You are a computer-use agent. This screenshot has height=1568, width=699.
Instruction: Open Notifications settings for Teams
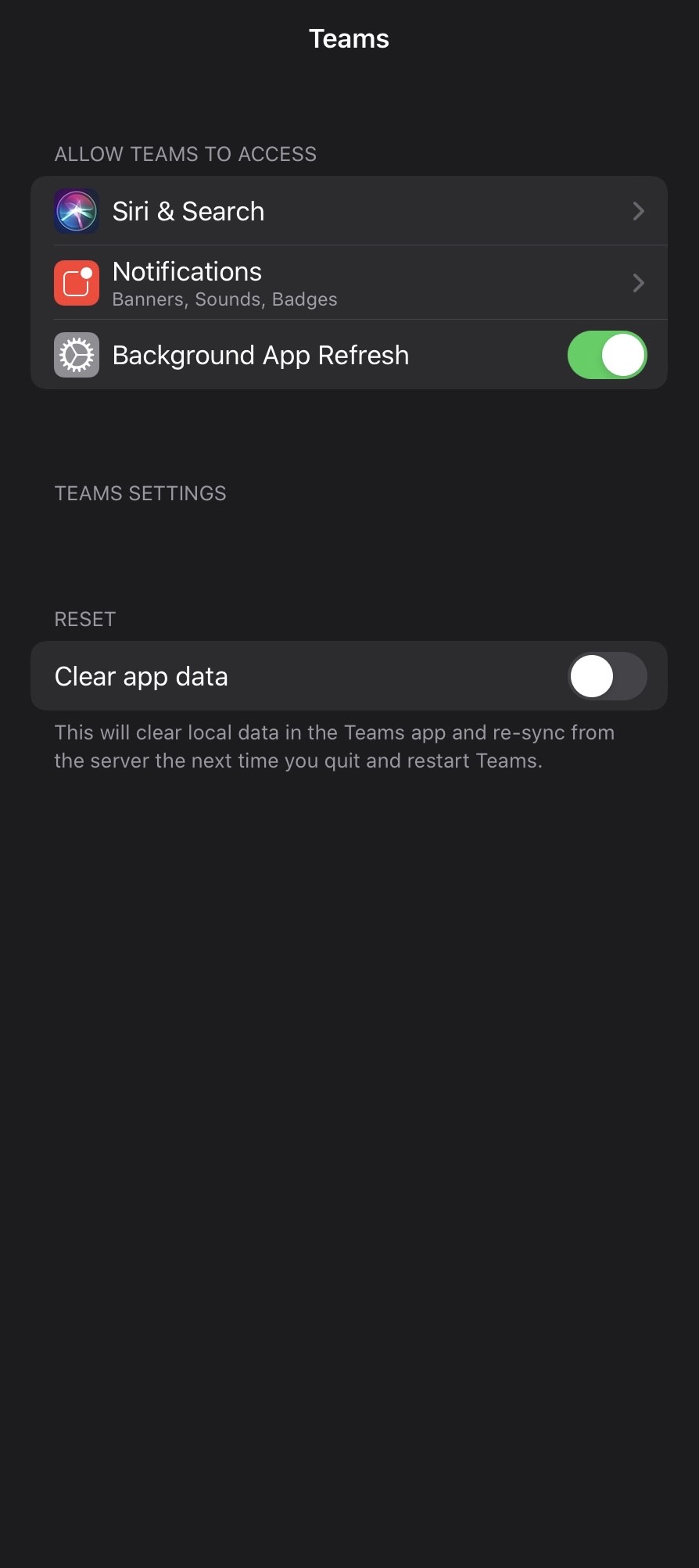348,283
